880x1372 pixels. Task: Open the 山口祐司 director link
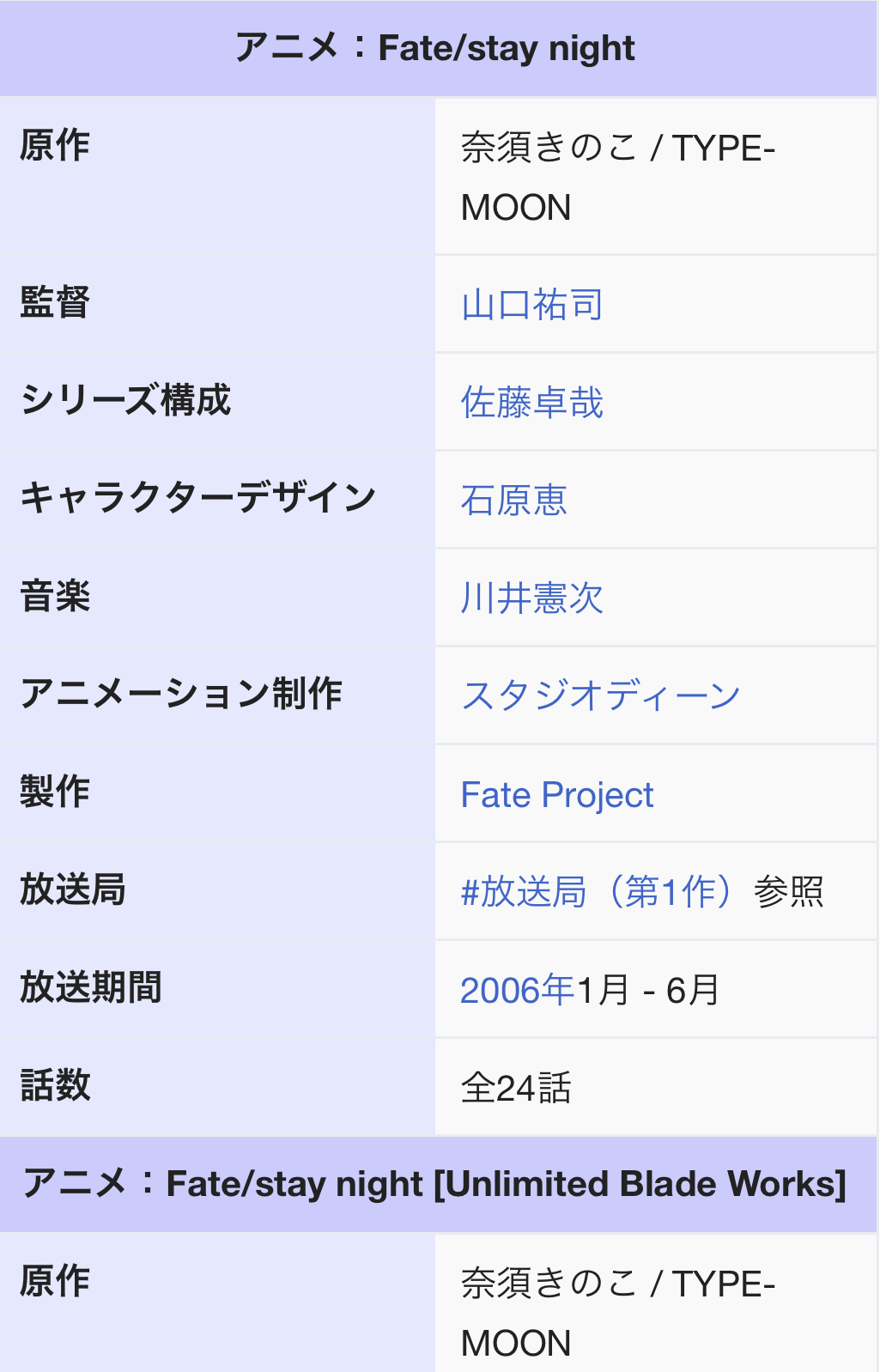531,305
